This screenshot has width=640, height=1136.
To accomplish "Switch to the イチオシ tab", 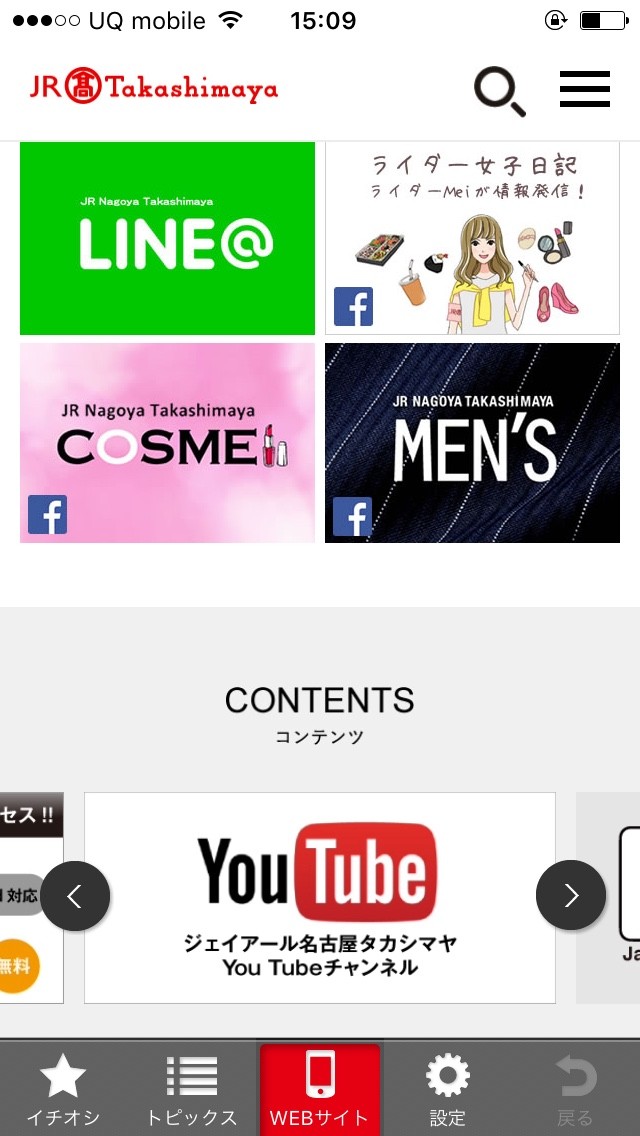I will tap(63, 1089).
